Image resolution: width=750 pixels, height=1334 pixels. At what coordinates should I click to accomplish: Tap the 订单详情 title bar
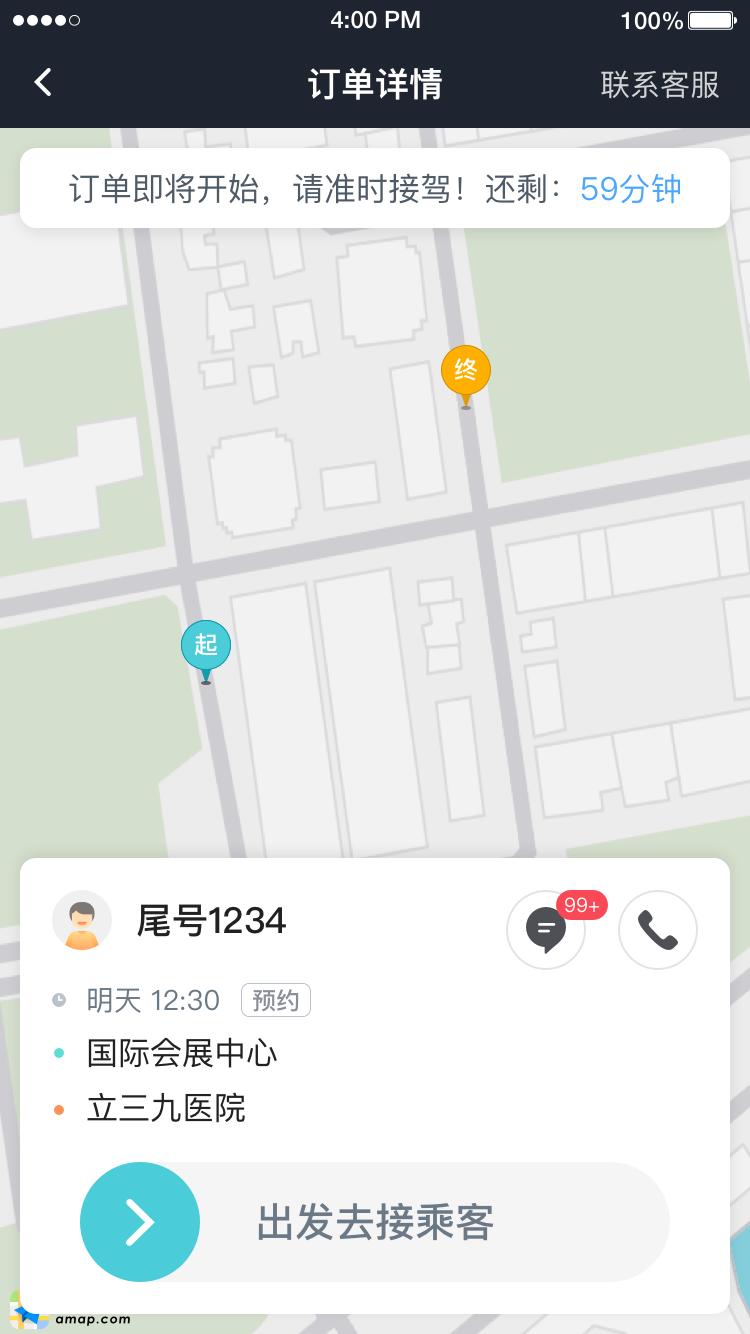pyautogui.click(x=374, y=86)
